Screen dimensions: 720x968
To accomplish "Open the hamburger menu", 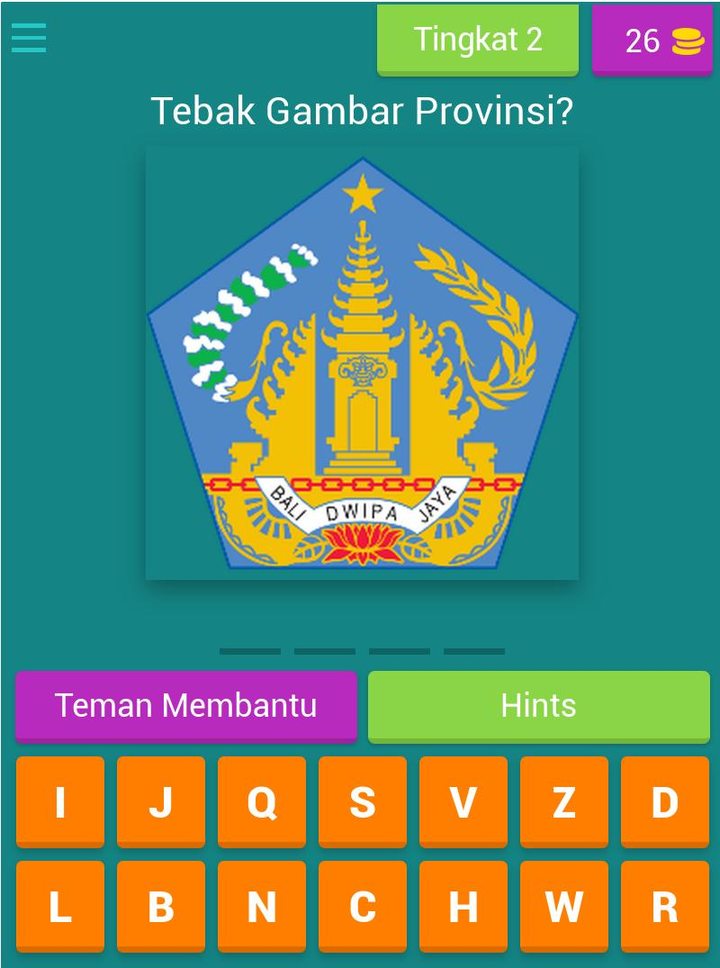I will click(29, 39).
